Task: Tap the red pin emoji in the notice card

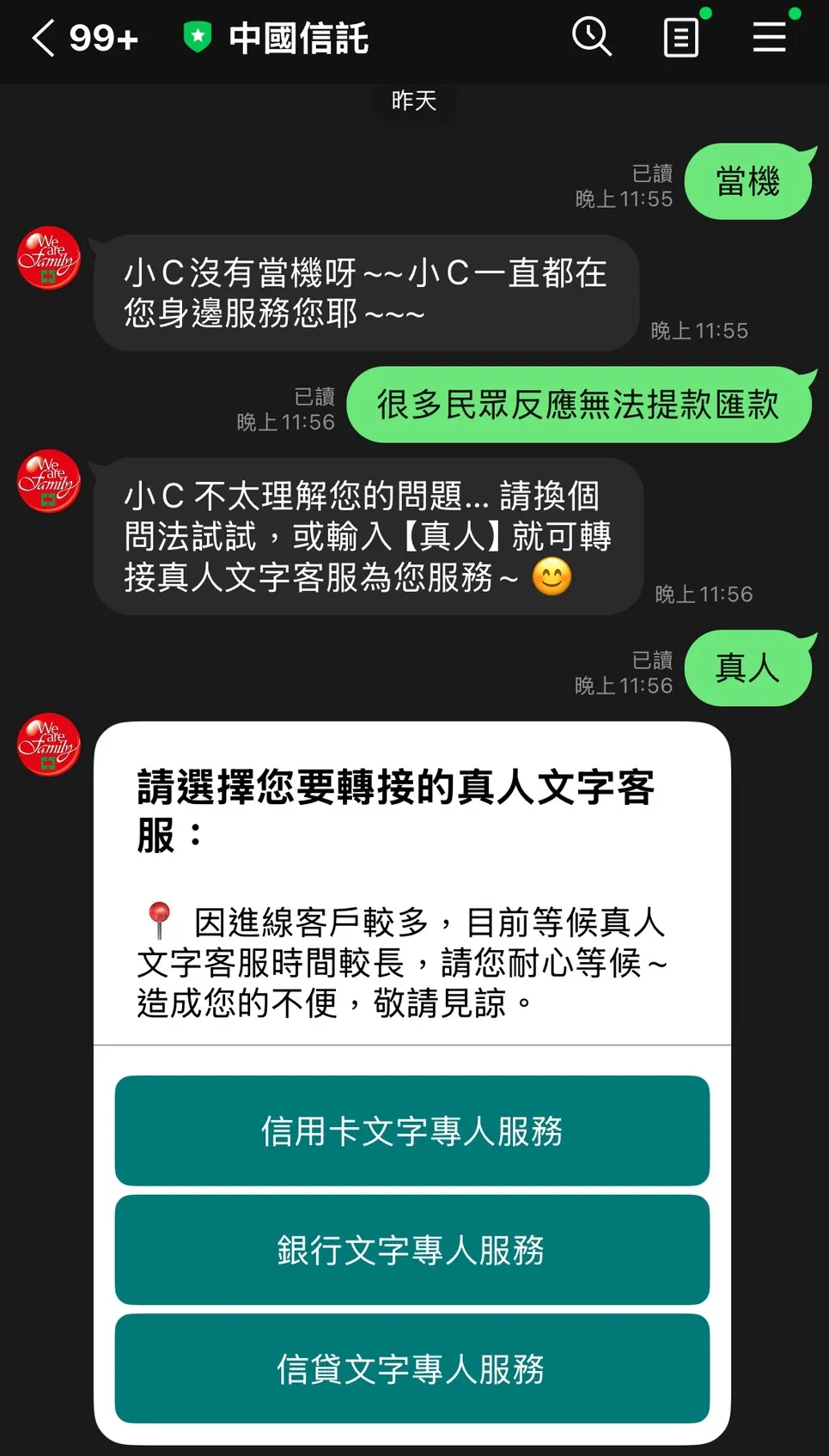Action: click(158, 923)
